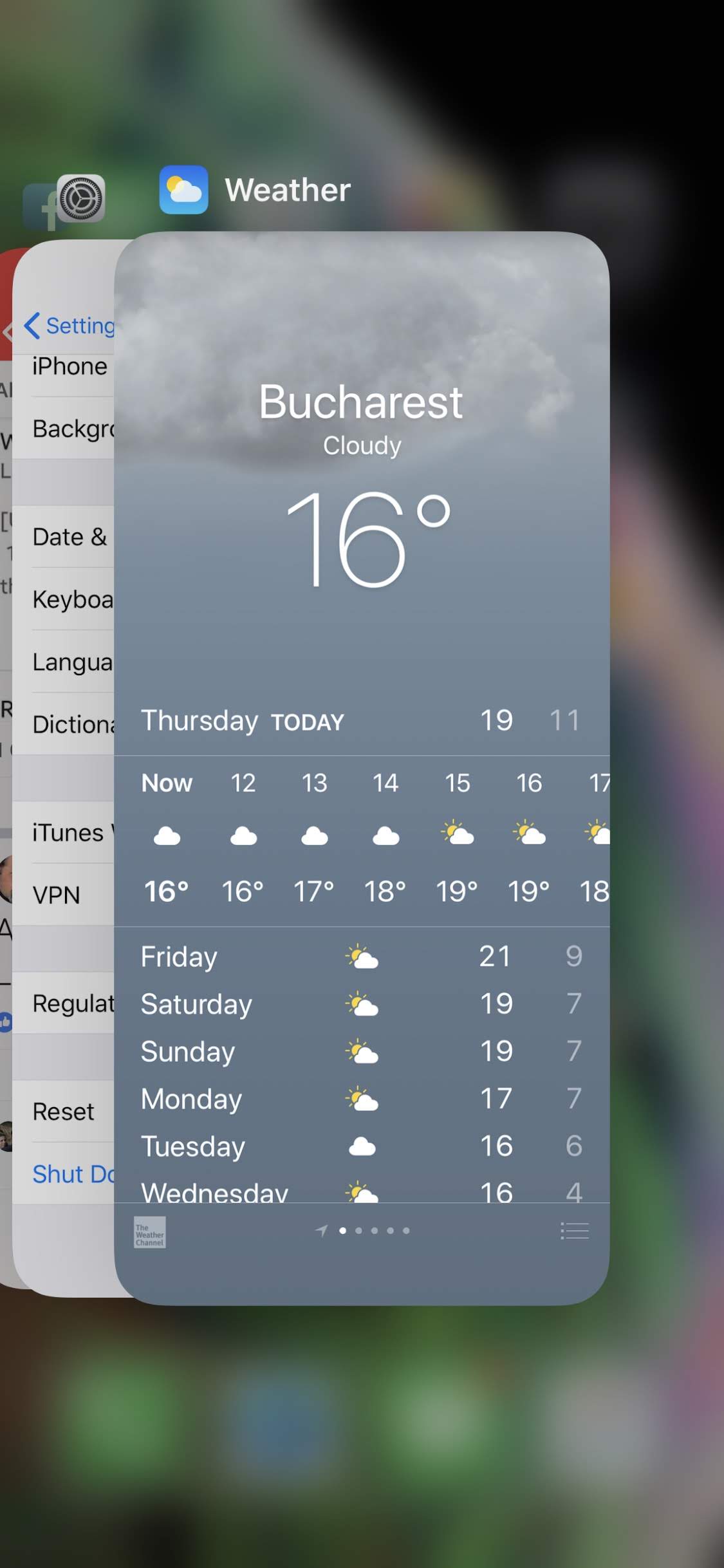Viewport: 724px width, 1568px height.
Task: Switch to the Settings app card
Action: [64, 767]
